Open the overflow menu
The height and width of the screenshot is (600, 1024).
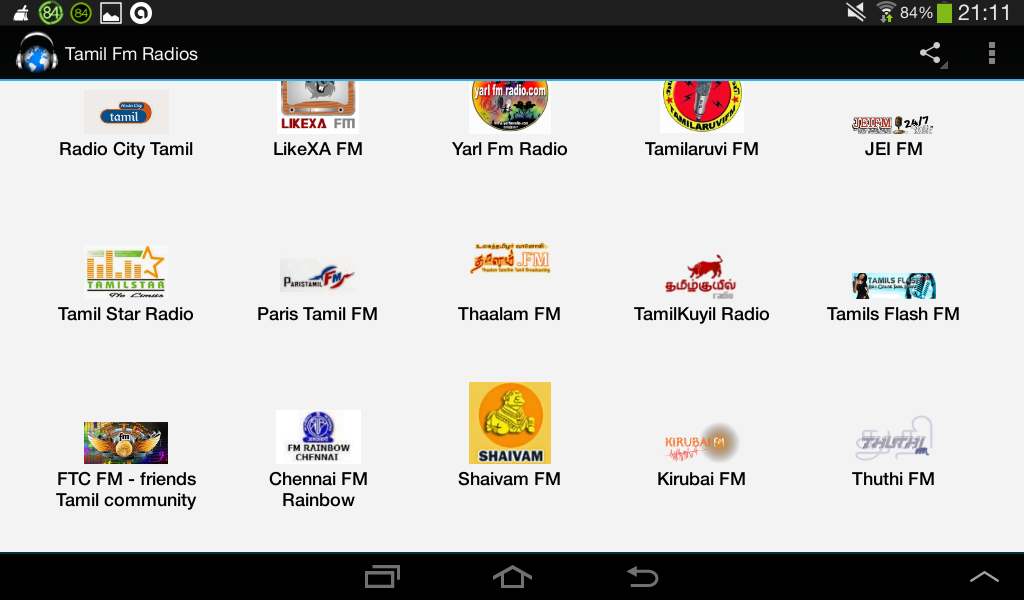pos(991,54)
